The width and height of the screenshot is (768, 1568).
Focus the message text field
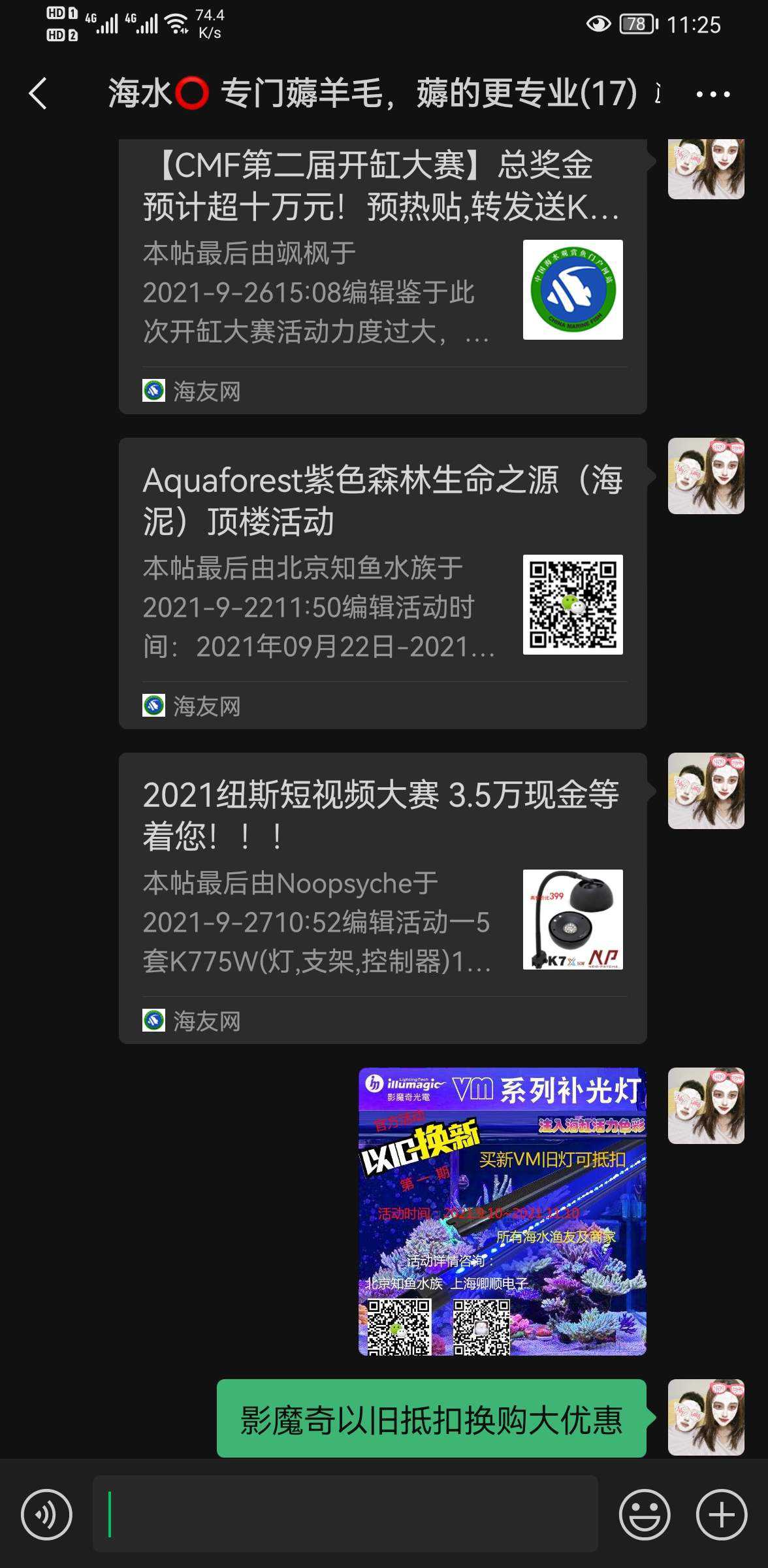345,1514
